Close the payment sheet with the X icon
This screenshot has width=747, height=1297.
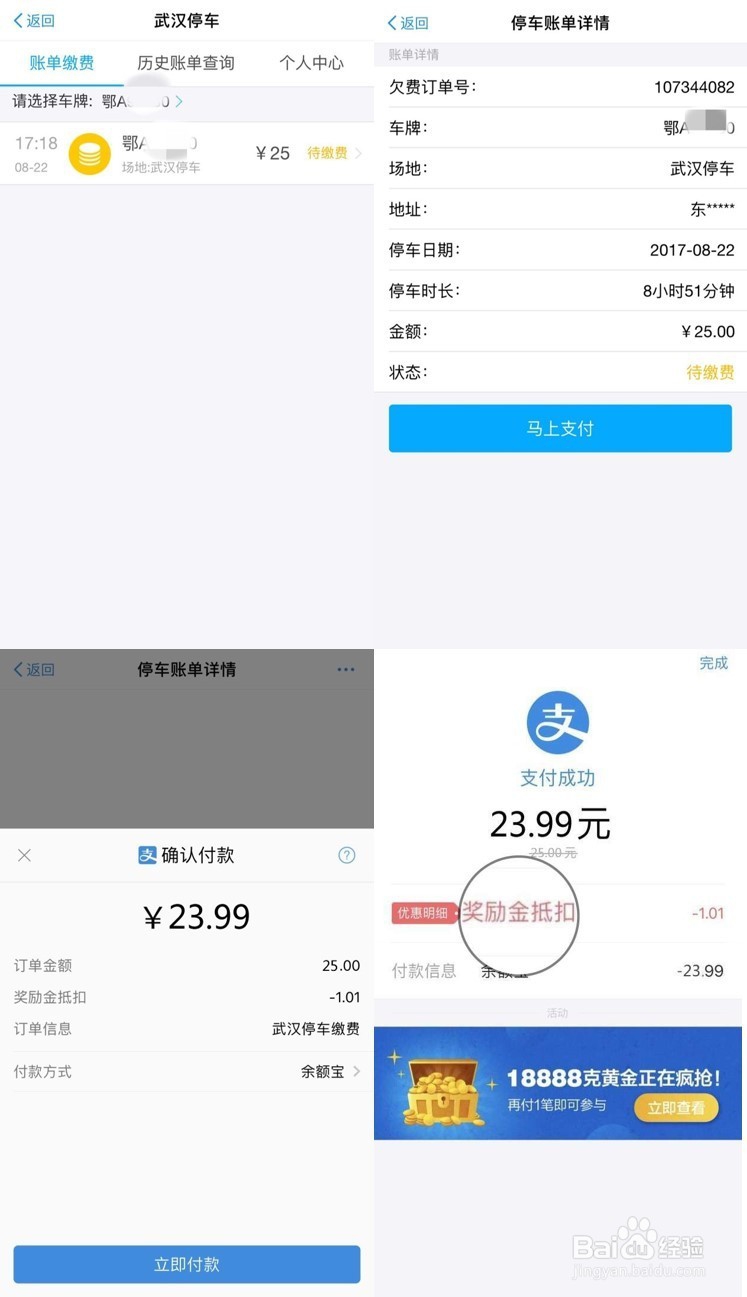pos(24,856)
